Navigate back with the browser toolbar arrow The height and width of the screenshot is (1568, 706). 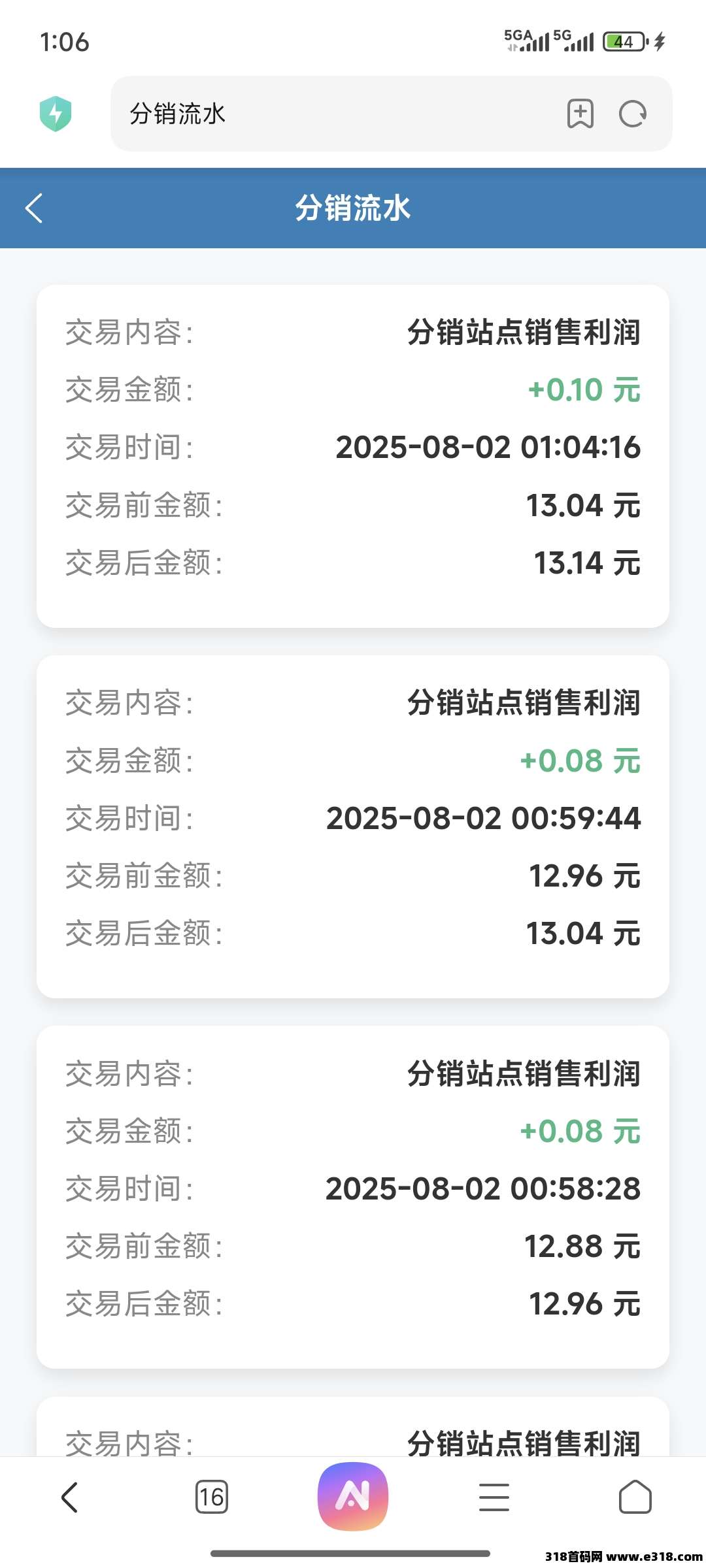point(70,1497)
